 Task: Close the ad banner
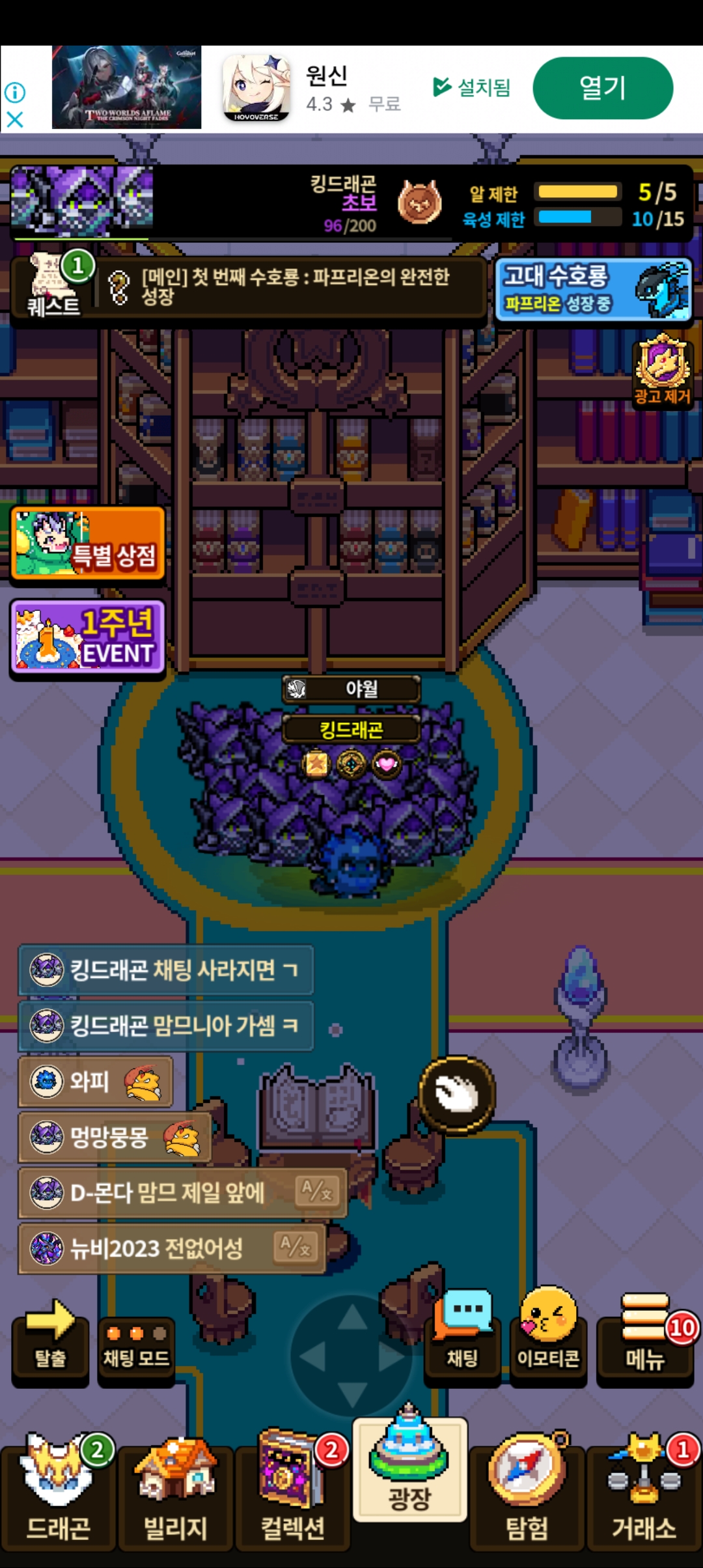click(14, 120)
